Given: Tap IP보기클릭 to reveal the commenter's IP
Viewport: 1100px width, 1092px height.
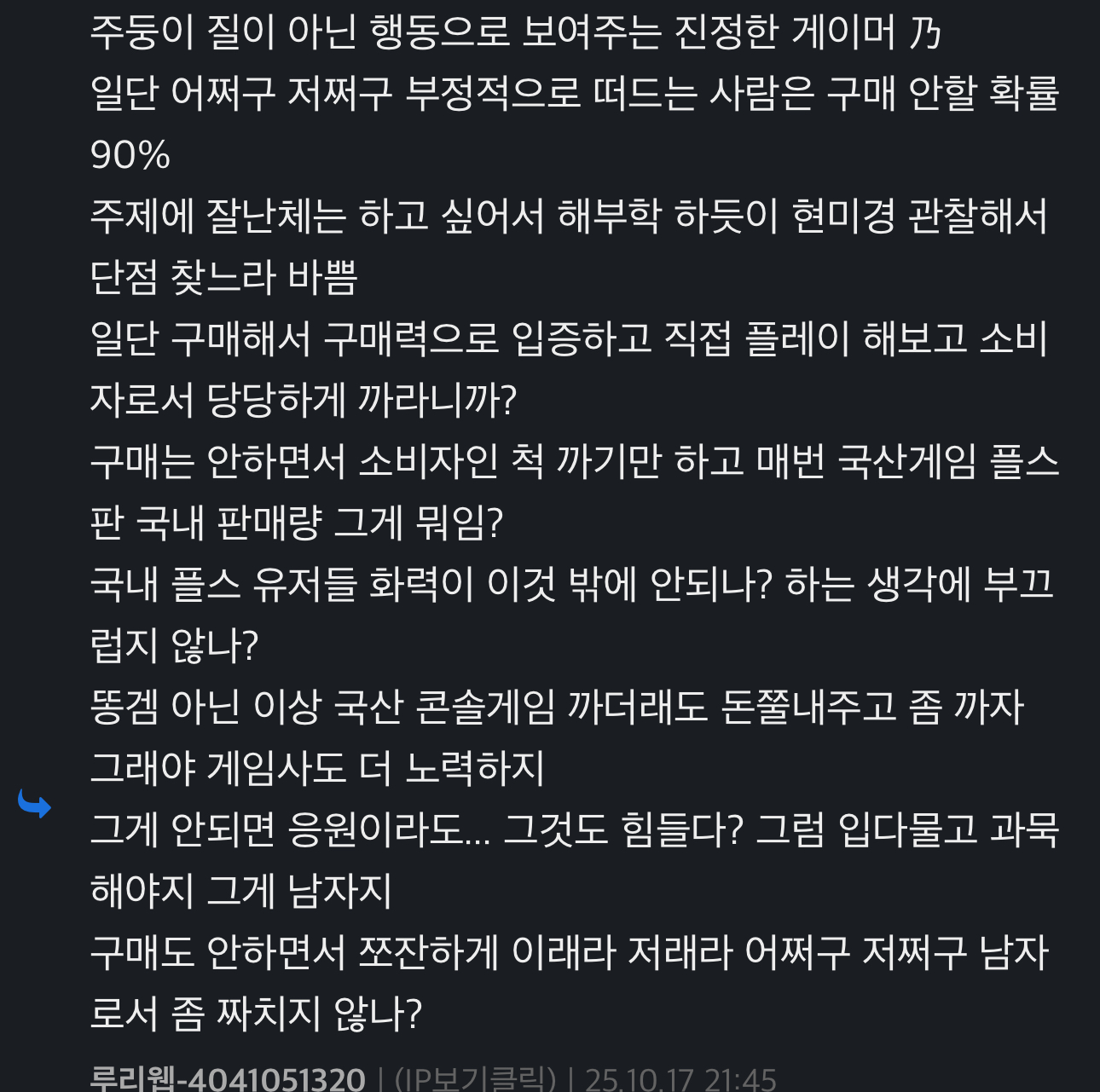Looking at the screenshot, I should point(475,1079).
